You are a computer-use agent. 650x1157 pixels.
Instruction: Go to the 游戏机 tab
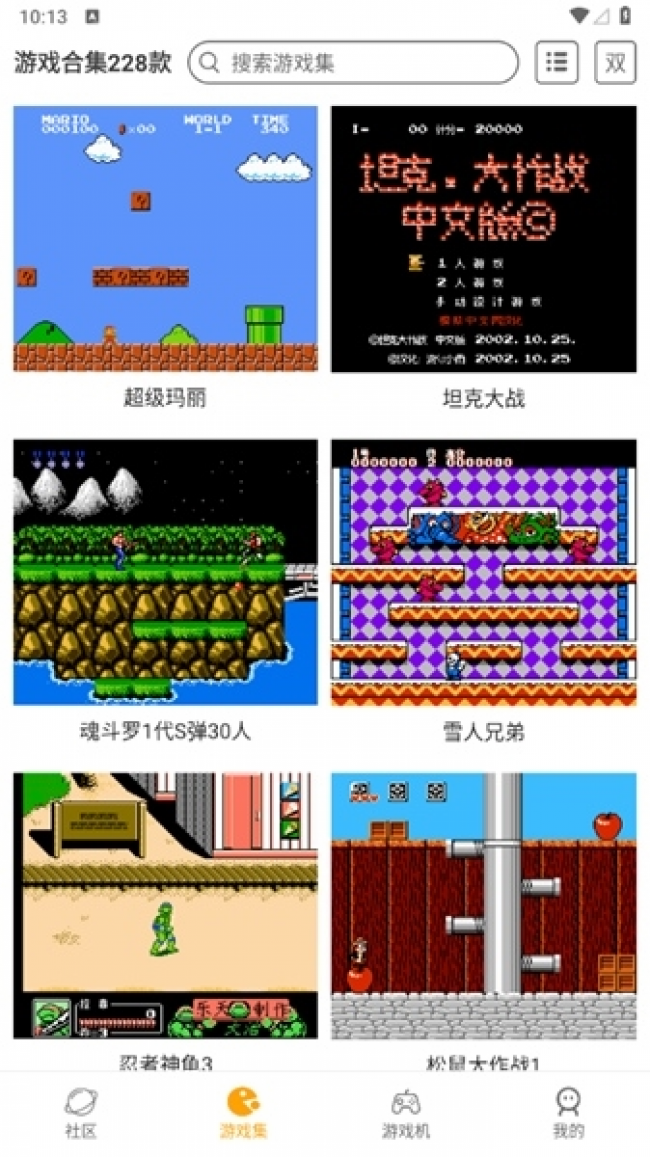tap(406, 1114)
